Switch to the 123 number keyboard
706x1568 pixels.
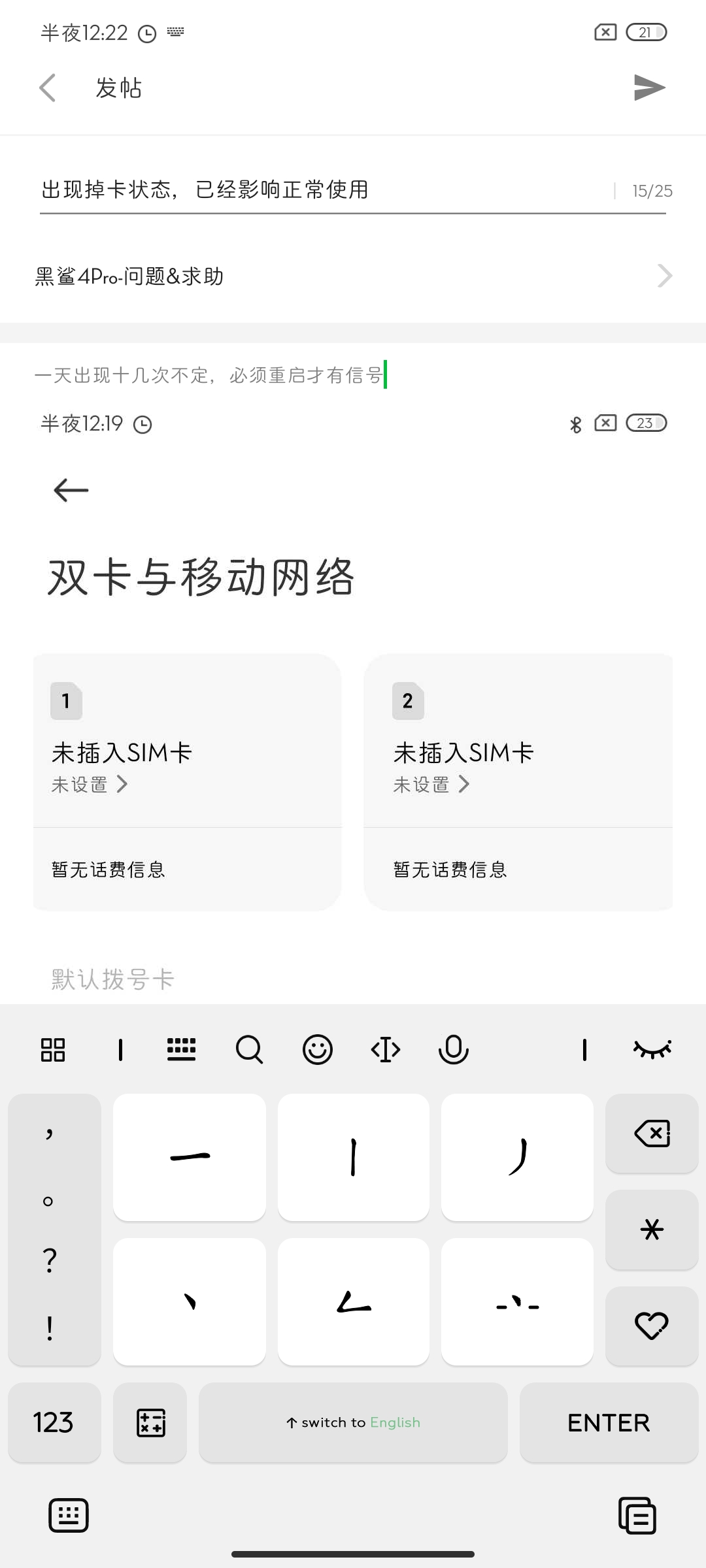click(54, 1422)
